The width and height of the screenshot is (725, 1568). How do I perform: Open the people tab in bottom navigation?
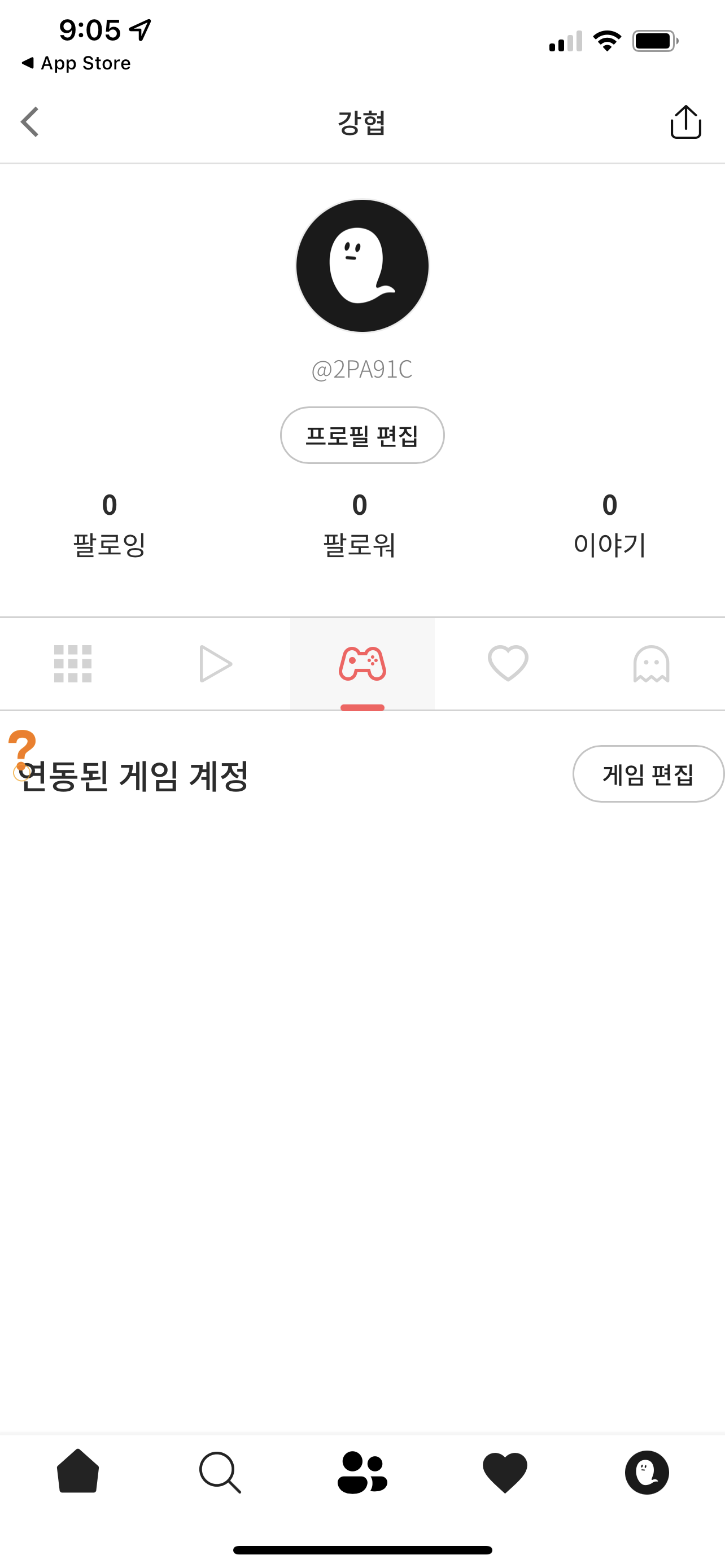pos(362,1473)
